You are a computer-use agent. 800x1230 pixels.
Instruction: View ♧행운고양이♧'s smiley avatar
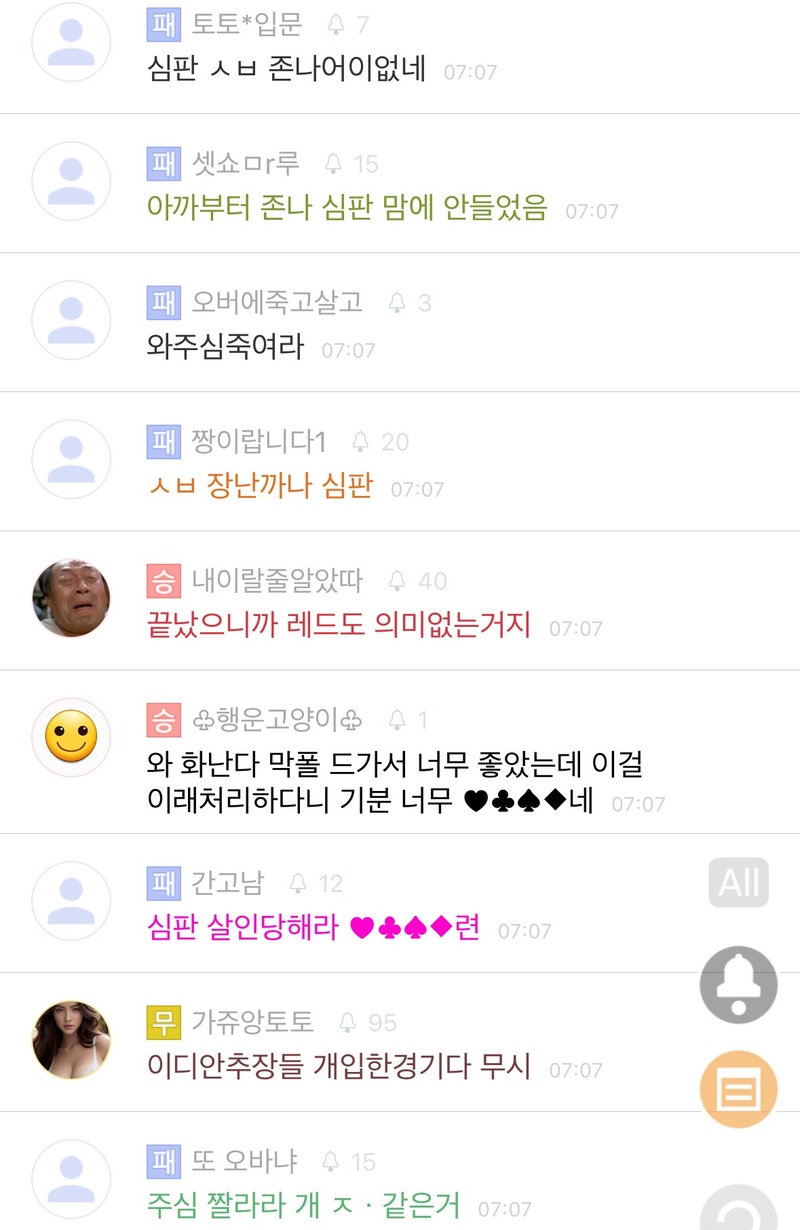tap(71, 738)
